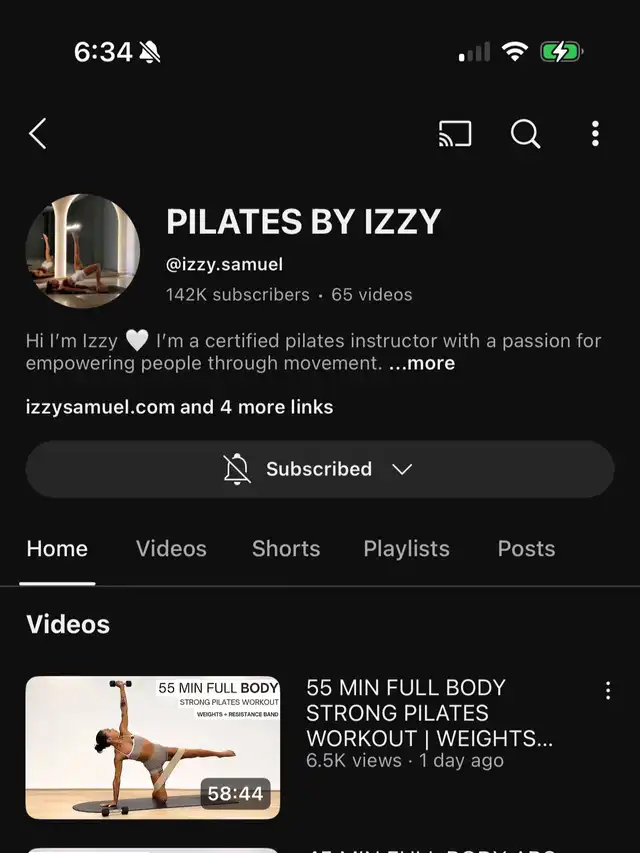The width and height of the screenshot is (640, 853).
Task: Open options for 55 MIN FULL BODY video
Action: (607, 691)
